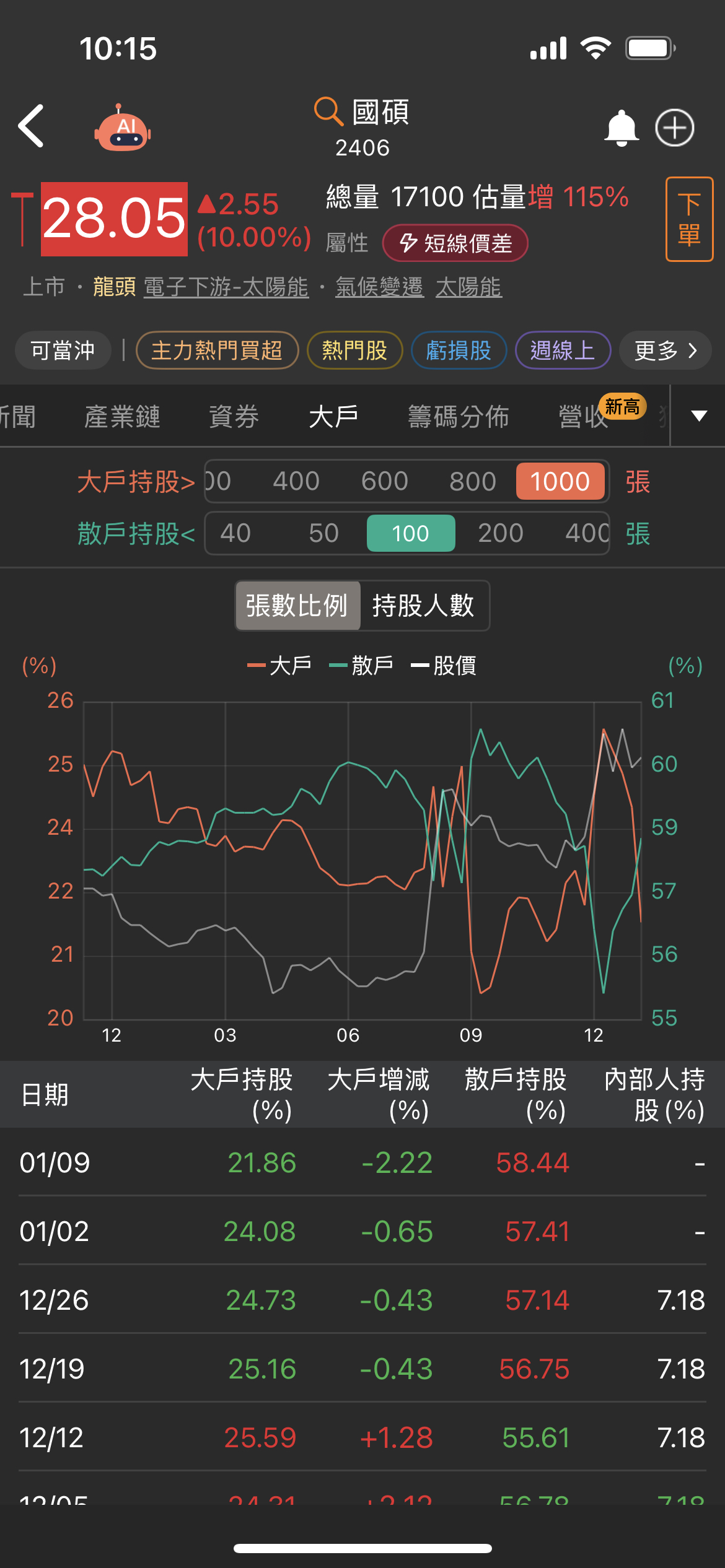Select the 虧損股 chip
Viewport: 725px width, 1568px height.
point(459,351)
